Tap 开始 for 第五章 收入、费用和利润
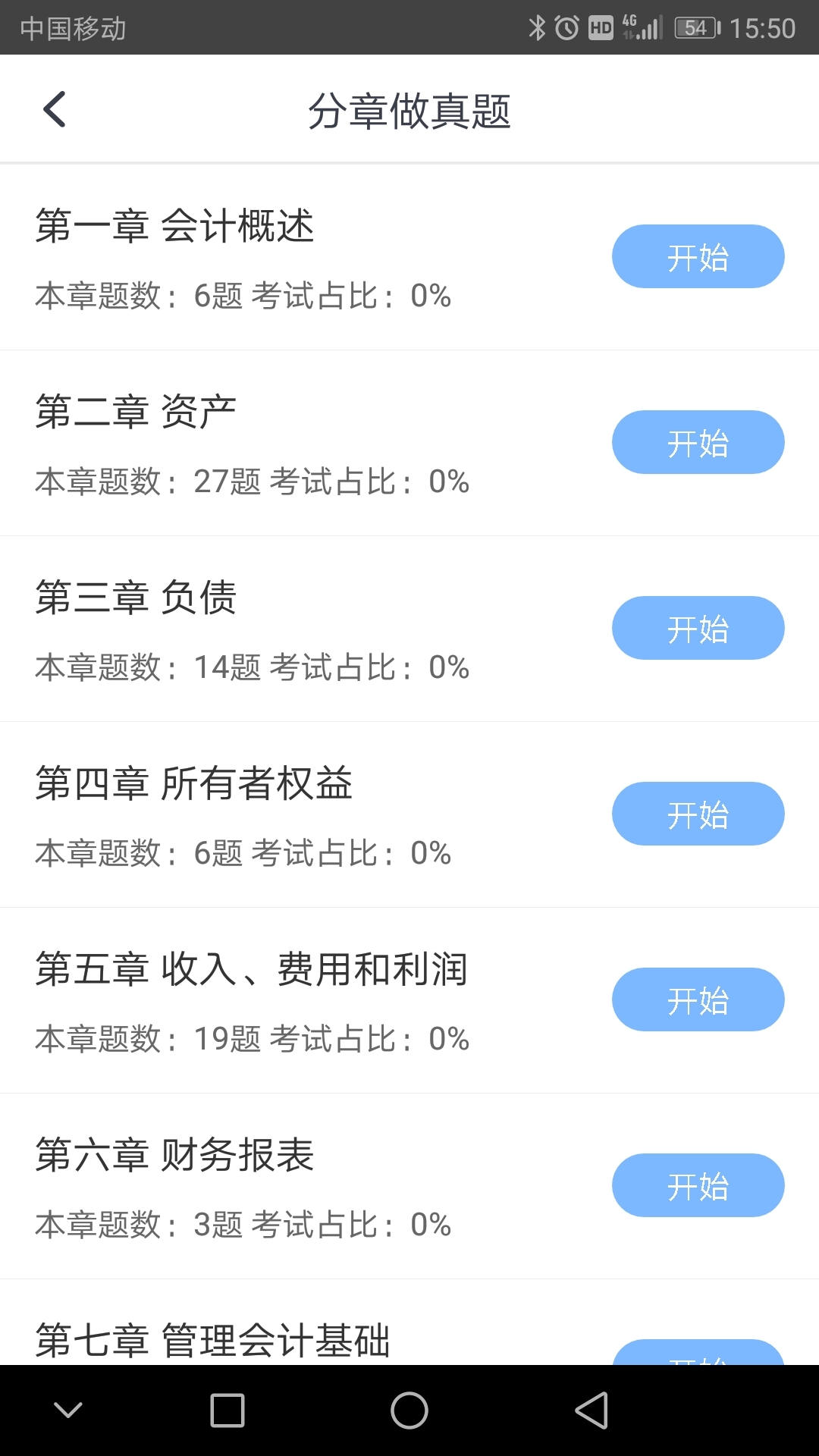Screen dimensions: 819x1456 pyautogui.click(x=698, y=999)
